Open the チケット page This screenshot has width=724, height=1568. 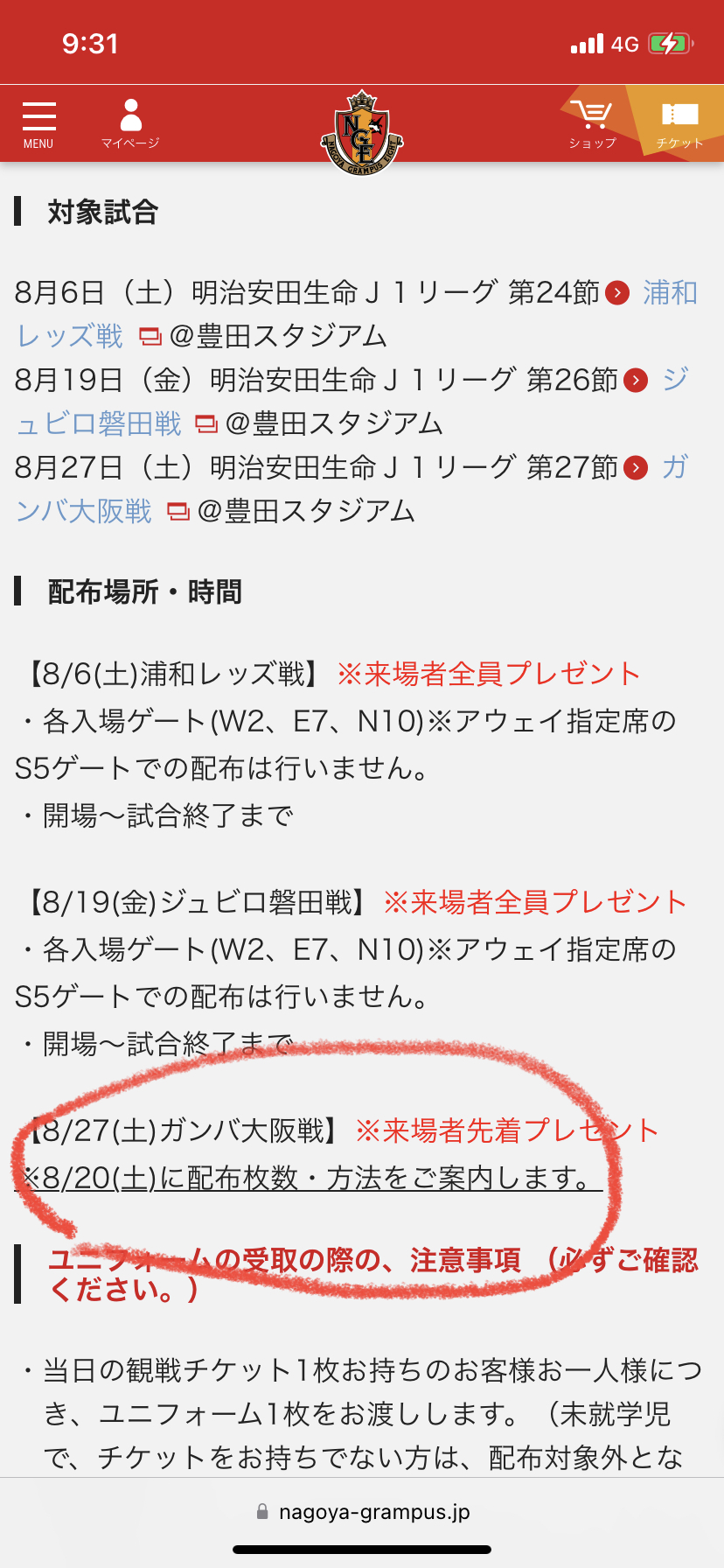click(679, 124)
